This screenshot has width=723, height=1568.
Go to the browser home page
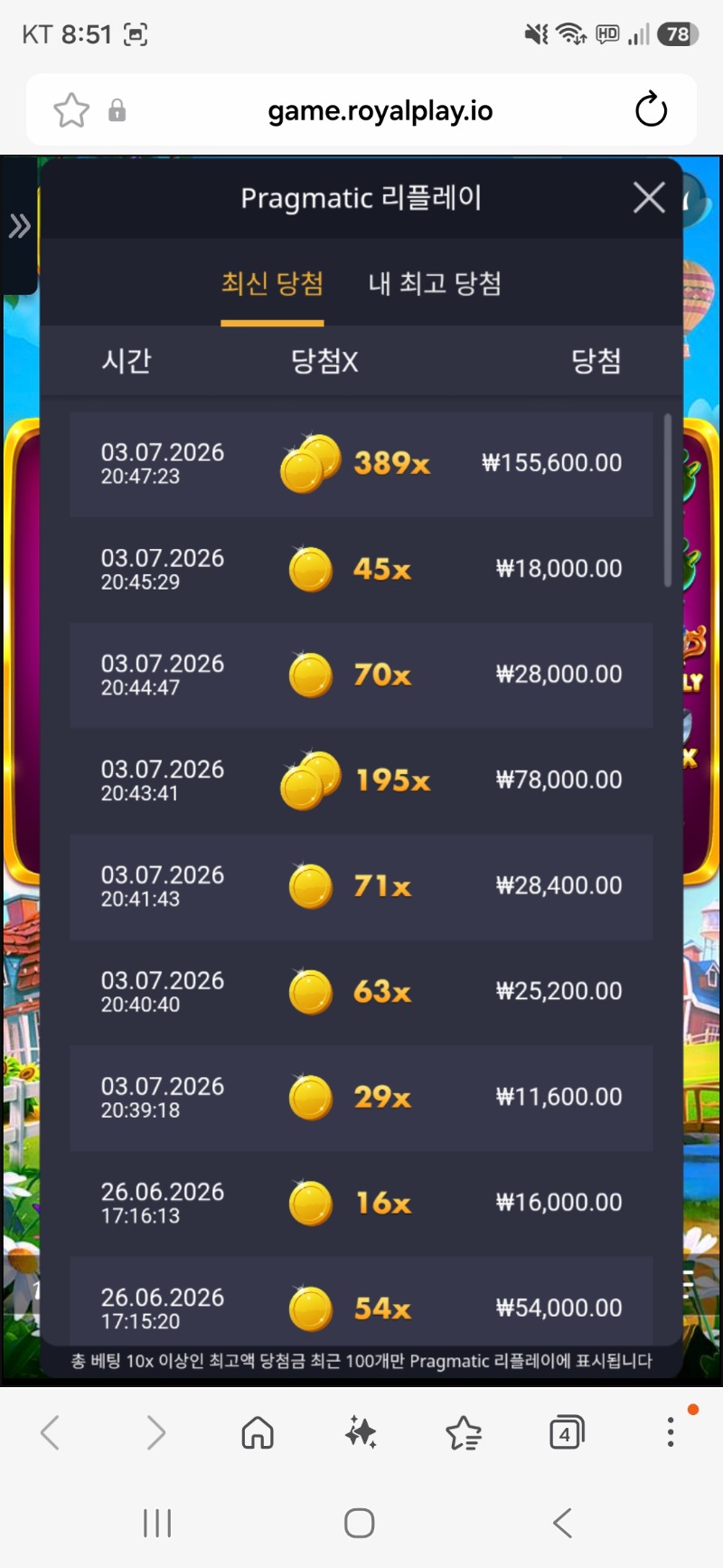258,1432
